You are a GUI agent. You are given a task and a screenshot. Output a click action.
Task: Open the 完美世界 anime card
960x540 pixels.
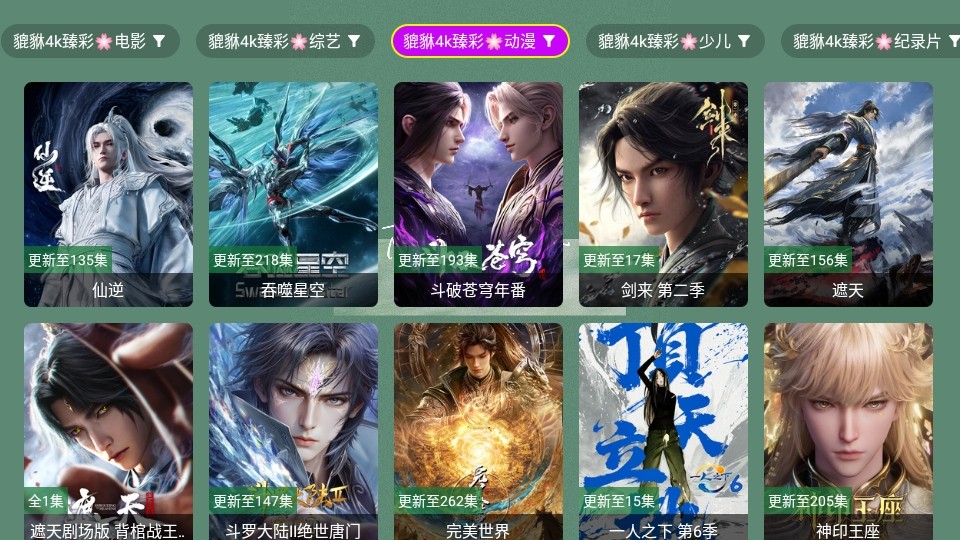pos(478,432)
